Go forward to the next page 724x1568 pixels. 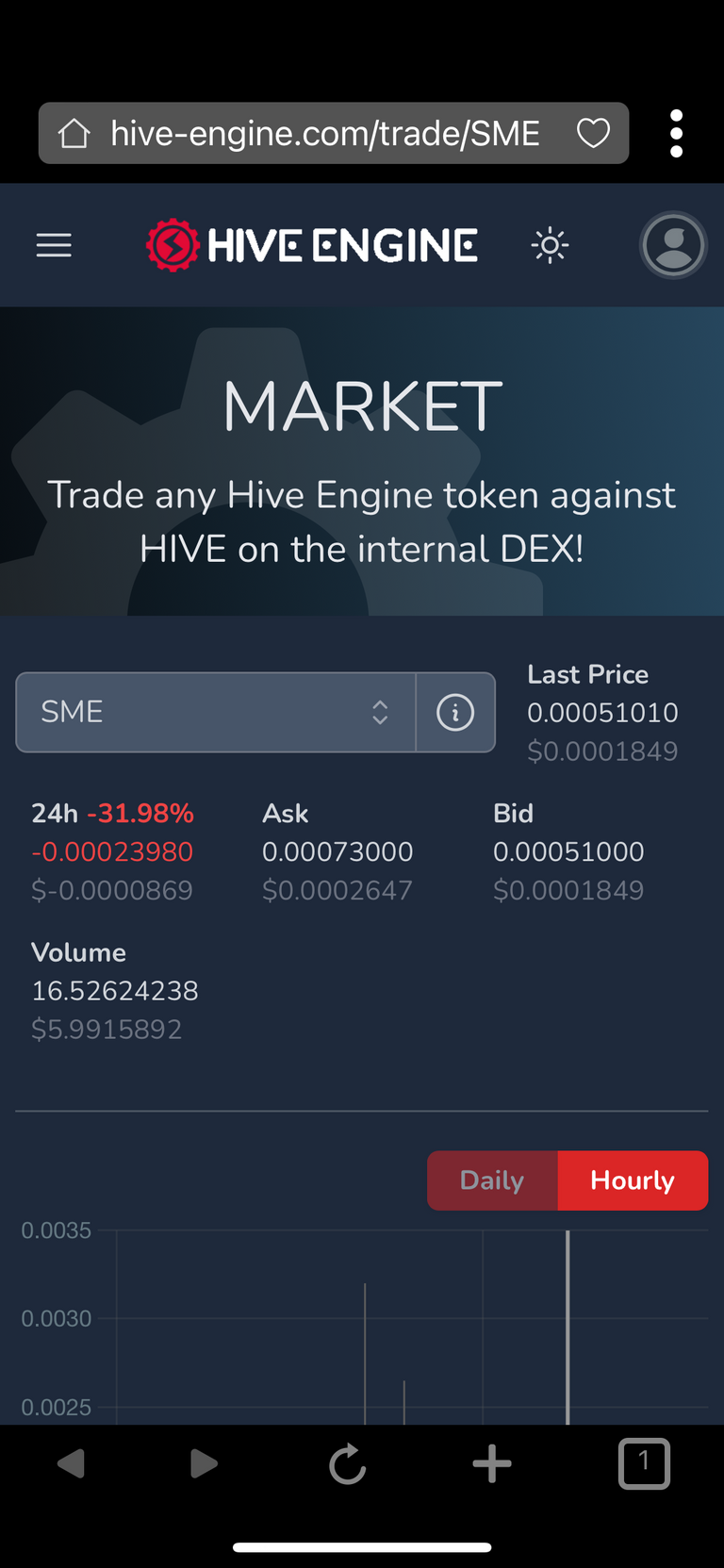click(x=204, y=1463)
